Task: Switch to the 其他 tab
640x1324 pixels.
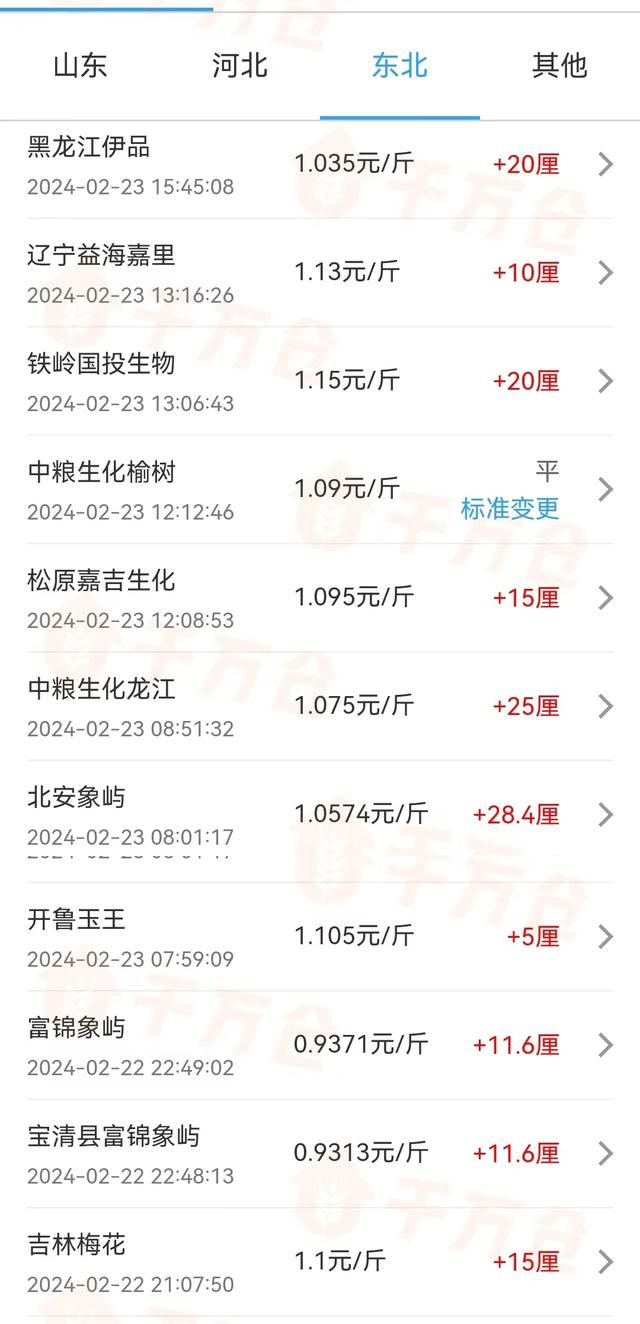Action: (x=559, y=66)
